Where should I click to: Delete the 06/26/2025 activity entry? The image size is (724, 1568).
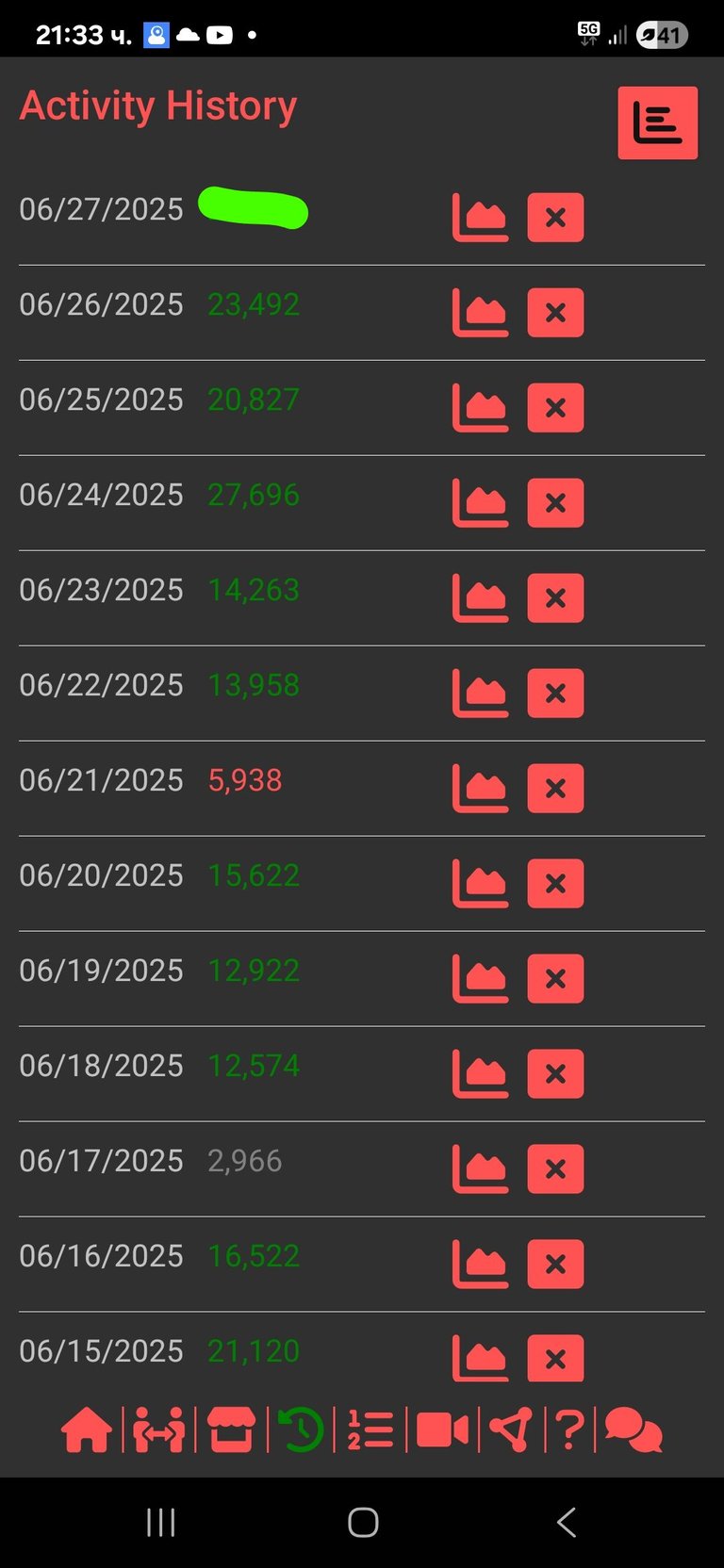[x=555, y=313]
